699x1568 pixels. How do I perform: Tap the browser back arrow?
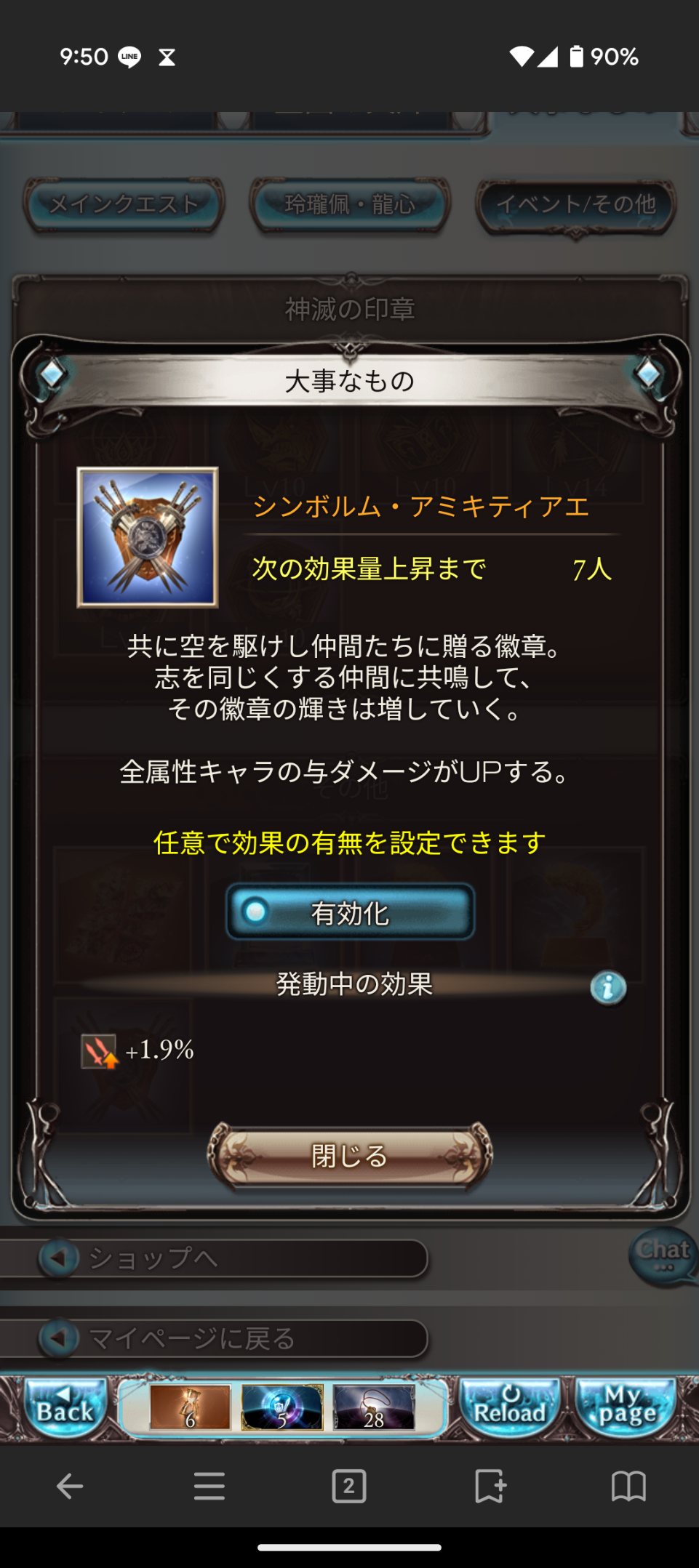point(70,1487)
